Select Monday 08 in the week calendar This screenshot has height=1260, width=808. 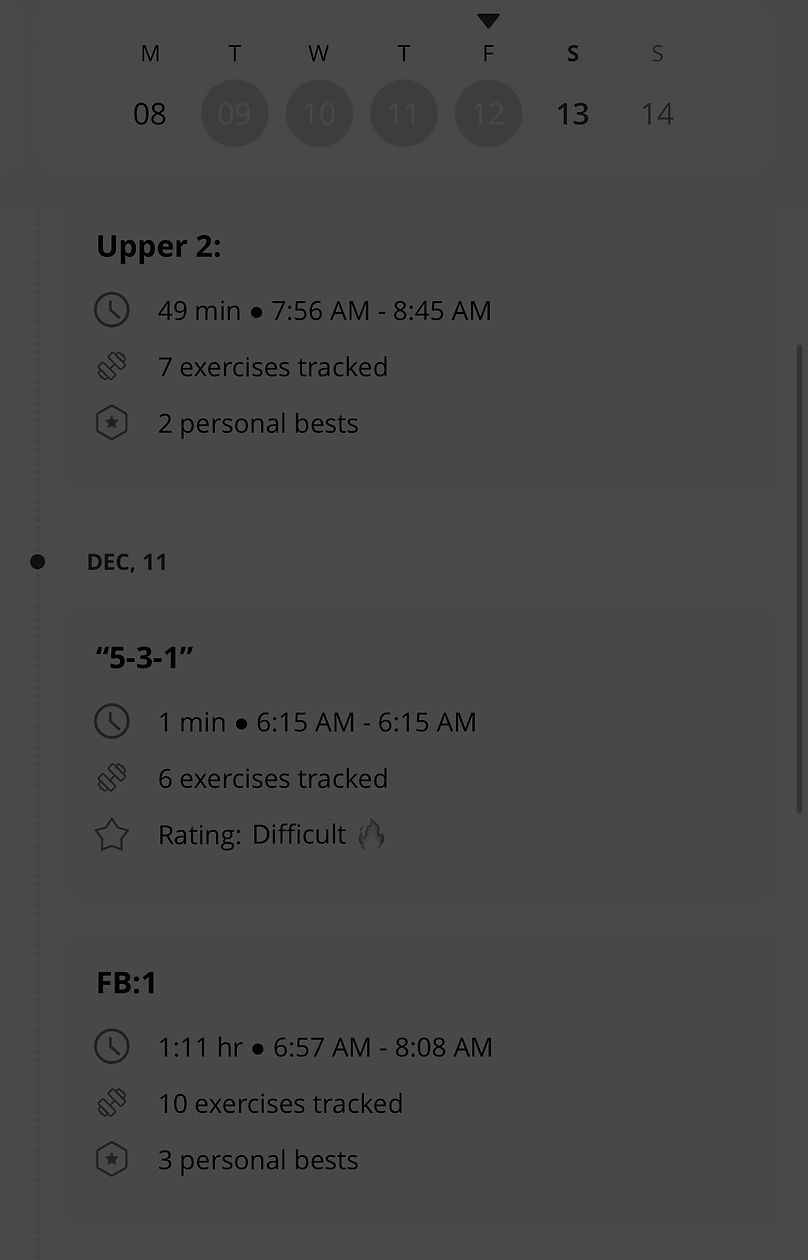tap(150, 113)
